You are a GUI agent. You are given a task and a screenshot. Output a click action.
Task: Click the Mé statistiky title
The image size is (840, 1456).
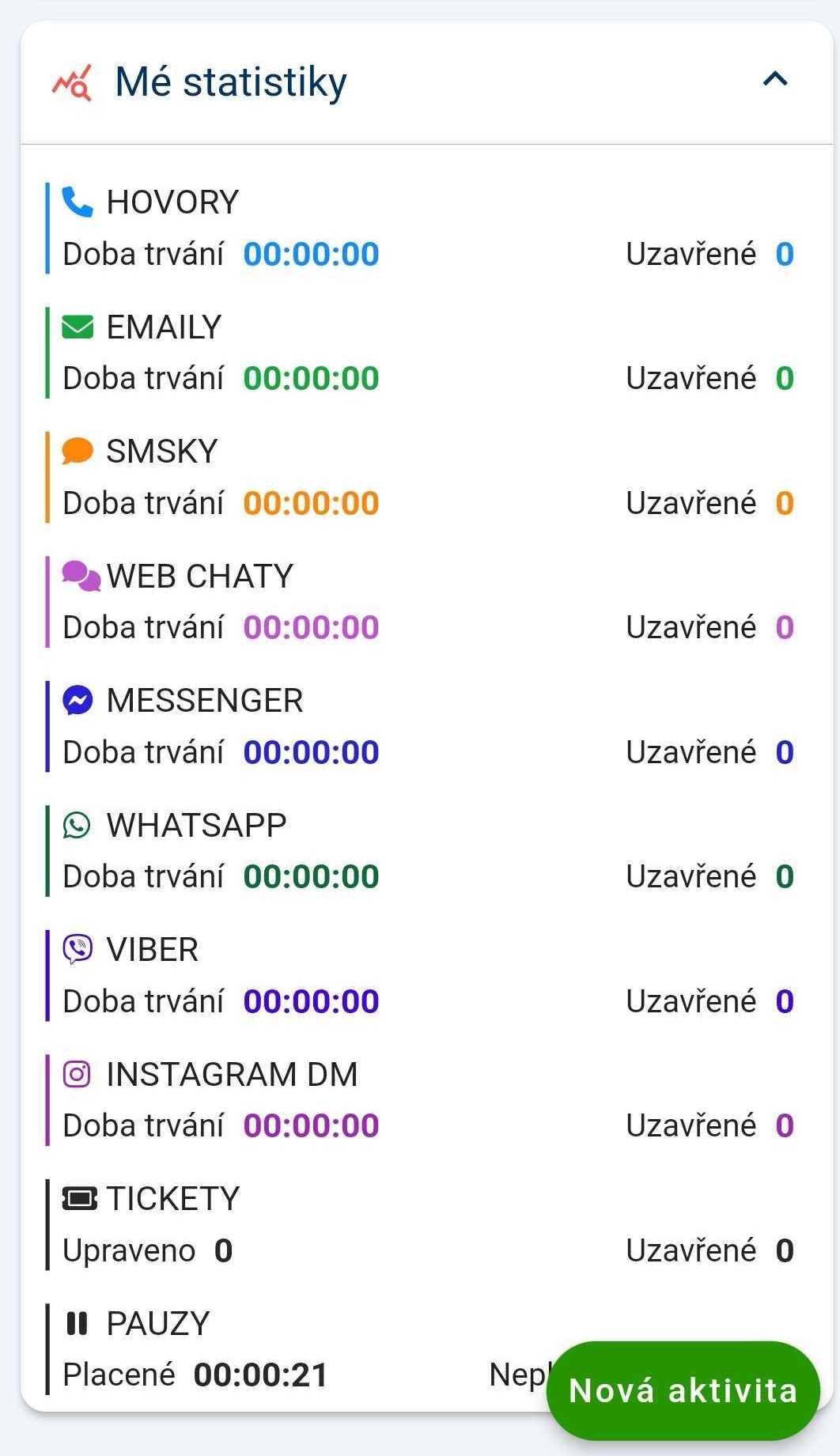coord(229,81)
